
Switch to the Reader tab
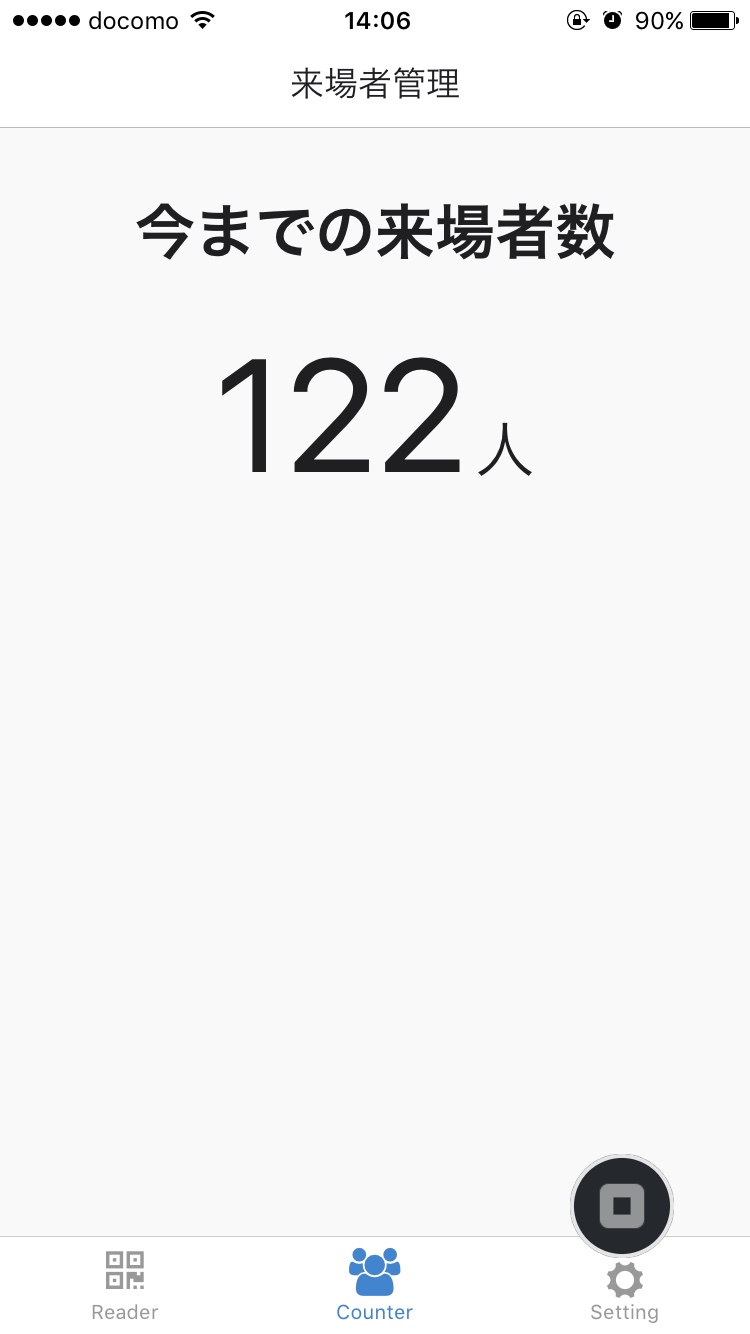pos(125,1285)
